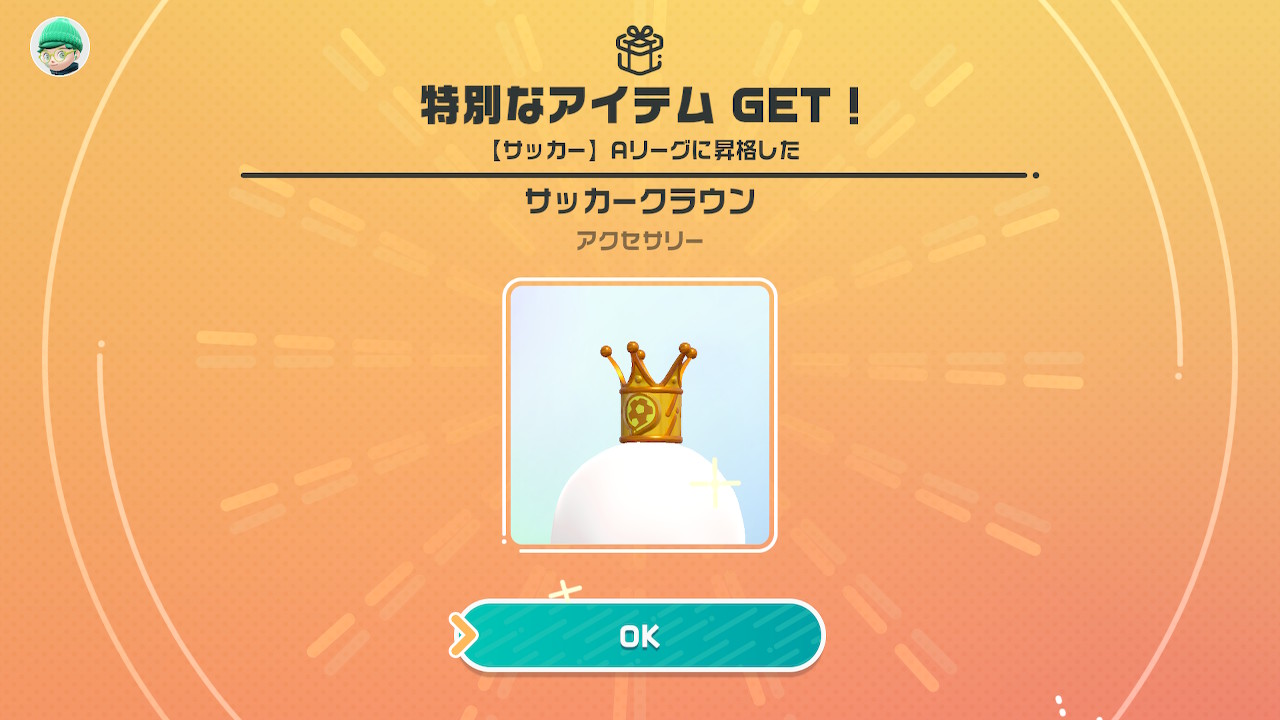Confirm the reward with the OK button

tap(640, 636)
